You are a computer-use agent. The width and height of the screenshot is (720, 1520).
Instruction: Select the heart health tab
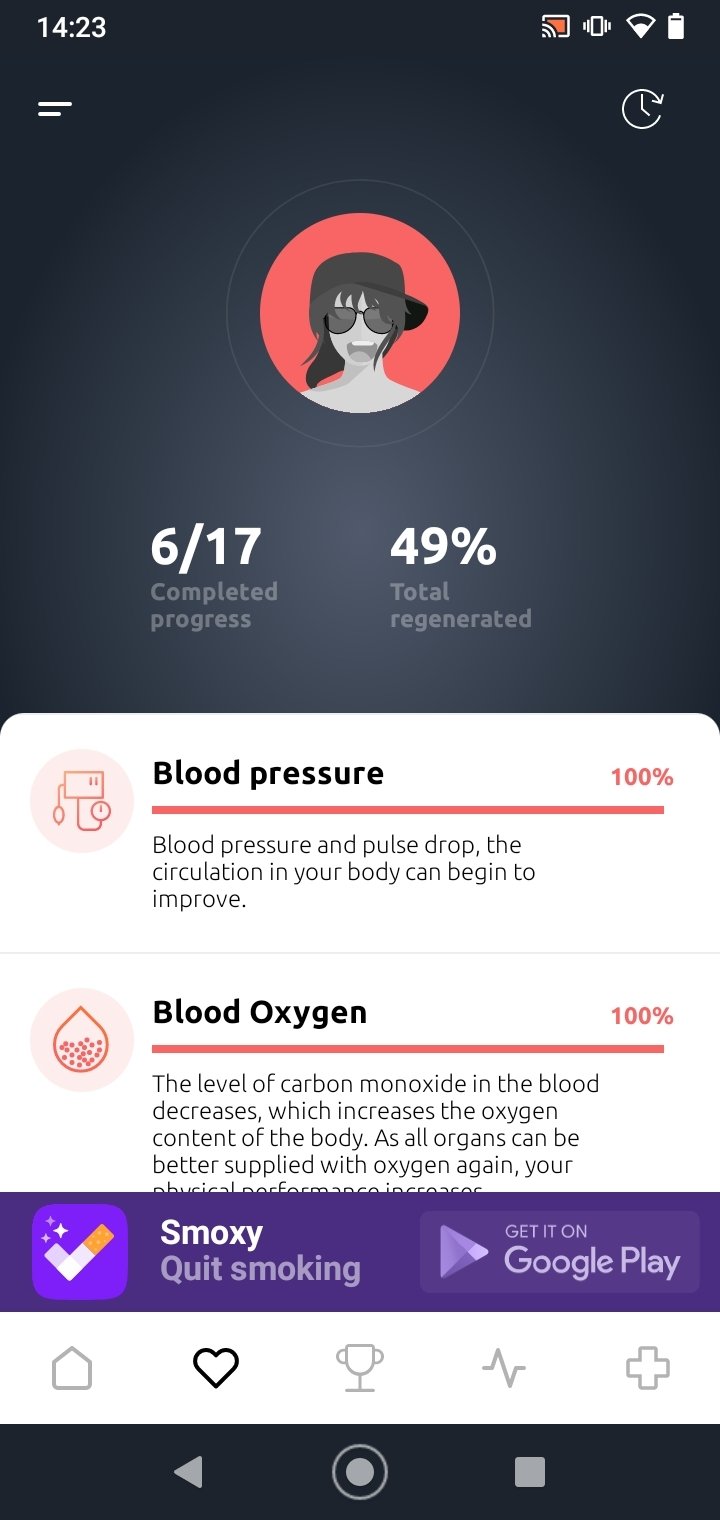pyautogui.click(x=216, y=1367)
